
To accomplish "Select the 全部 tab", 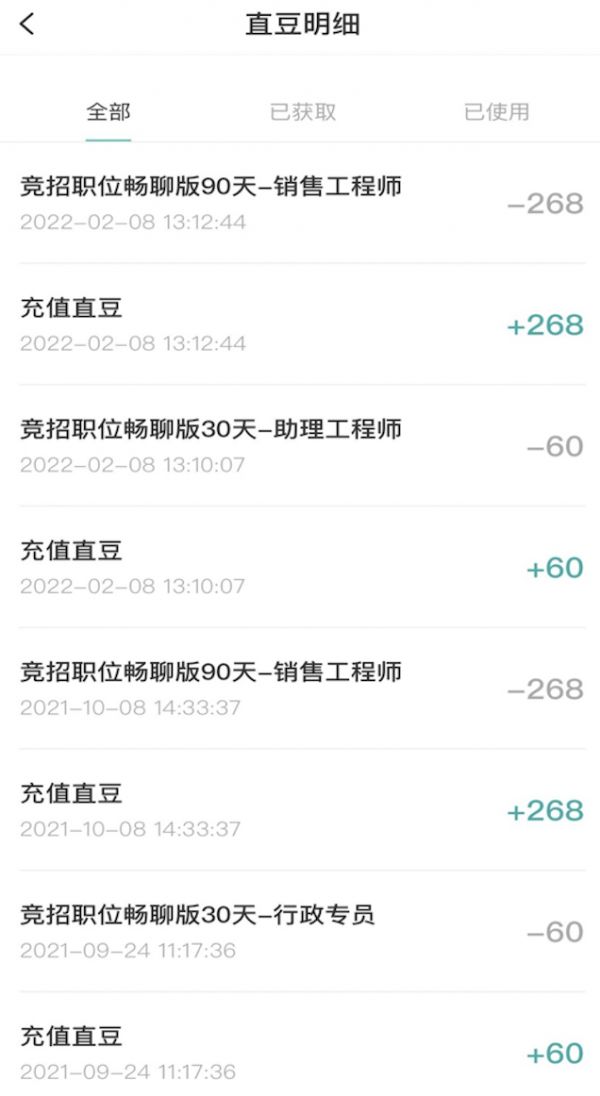I will (x=108, y=111).
